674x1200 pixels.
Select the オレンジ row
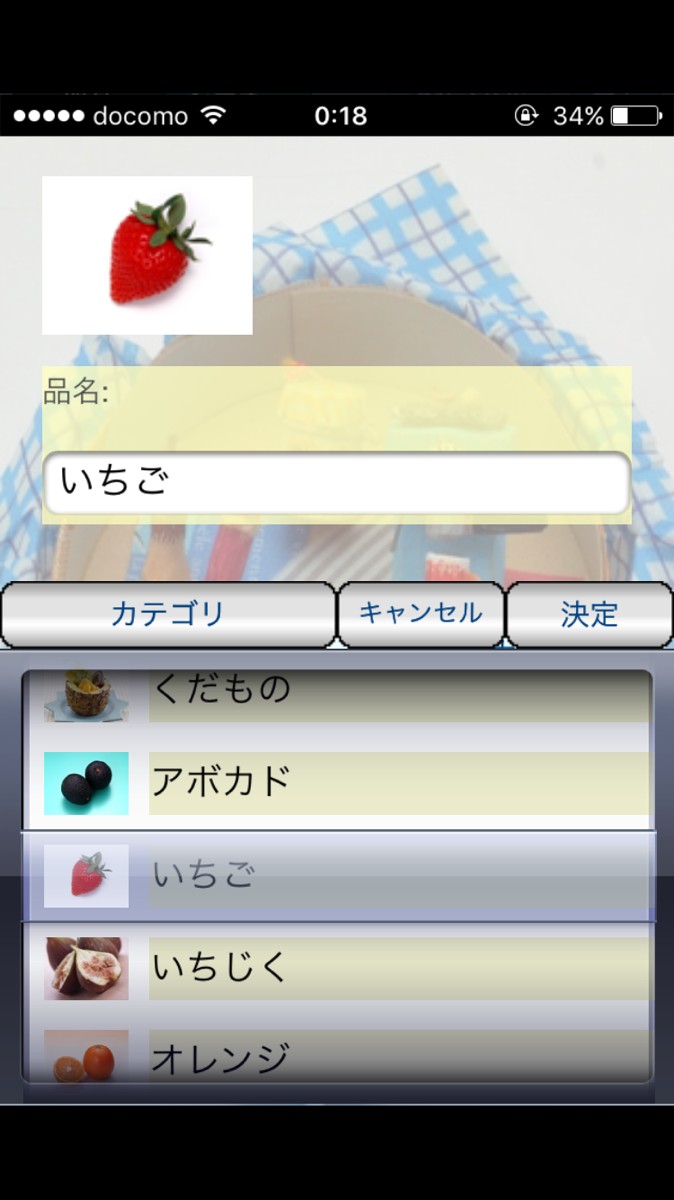337,1056
